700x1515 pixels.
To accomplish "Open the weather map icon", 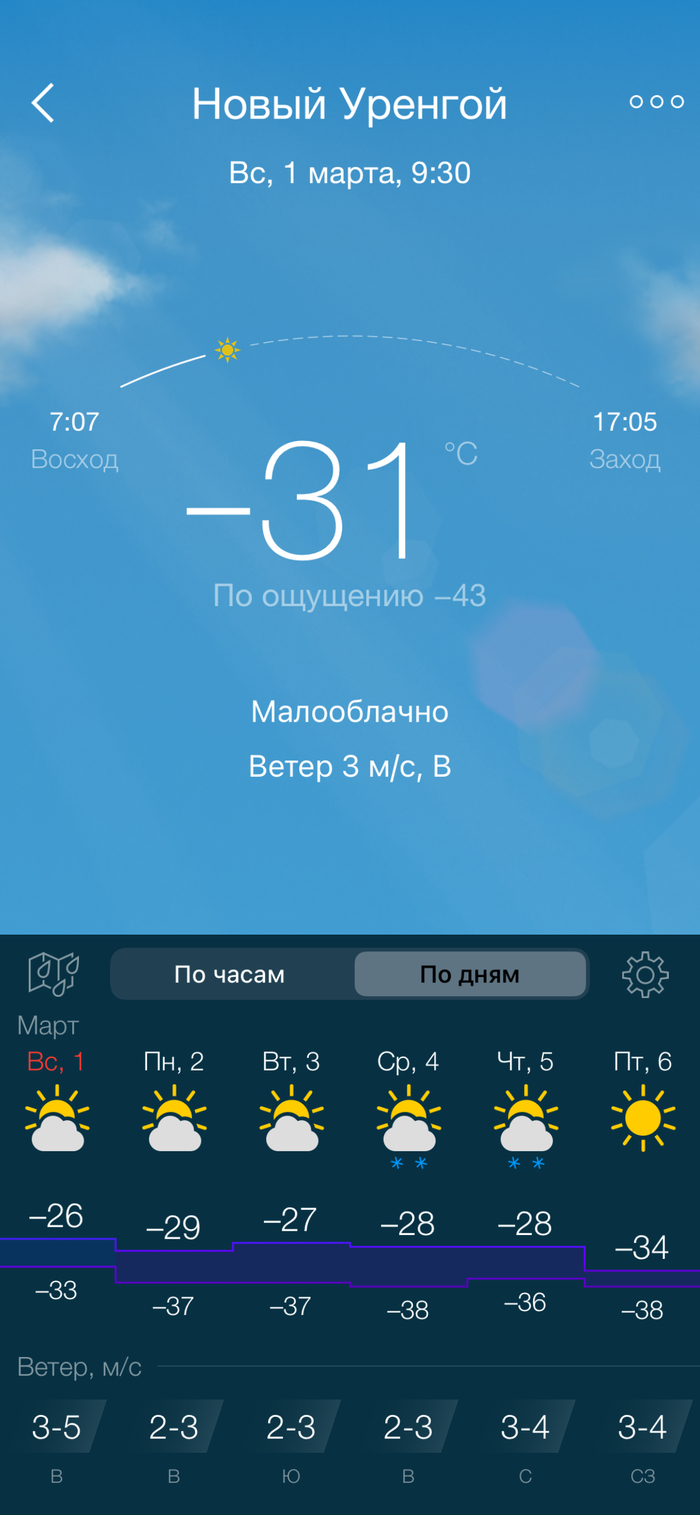I will (x=54, y=974).
